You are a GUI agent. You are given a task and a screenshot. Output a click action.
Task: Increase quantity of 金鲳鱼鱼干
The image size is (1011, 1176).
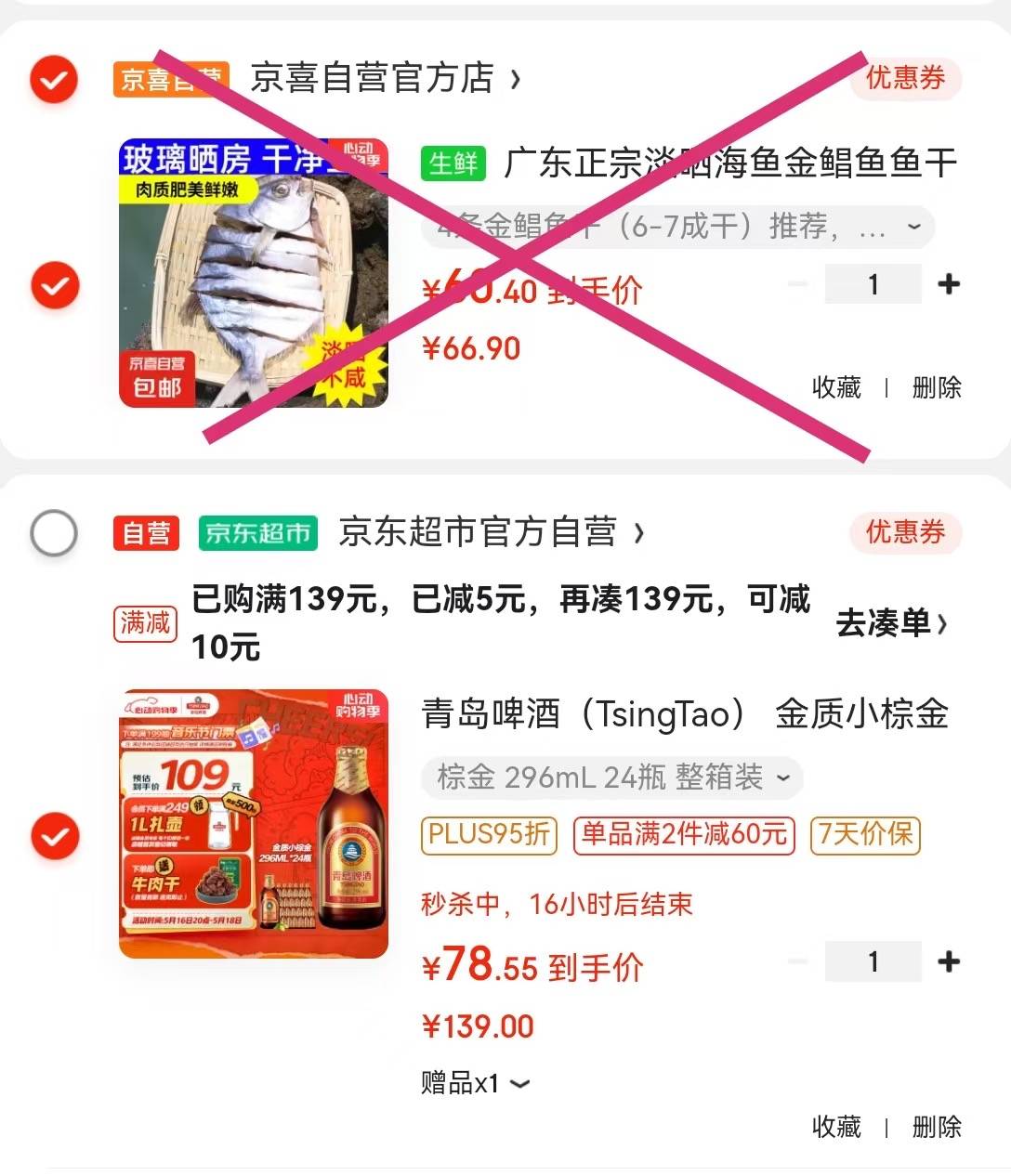[949, 284]
